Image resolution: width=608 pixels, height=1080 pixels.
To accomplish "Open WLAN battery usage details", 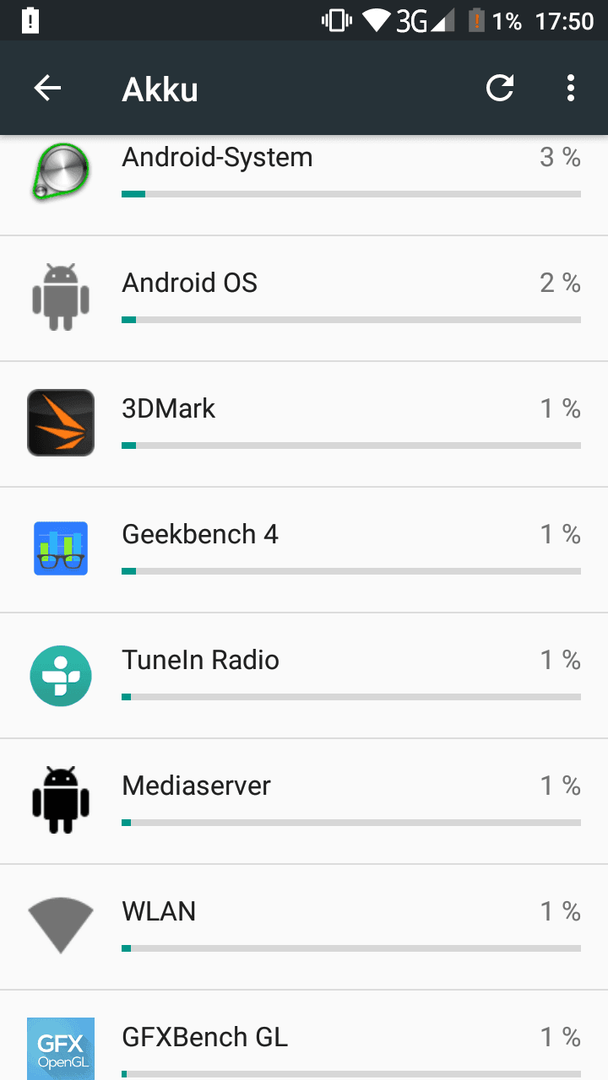I will (x=304, y=927).
